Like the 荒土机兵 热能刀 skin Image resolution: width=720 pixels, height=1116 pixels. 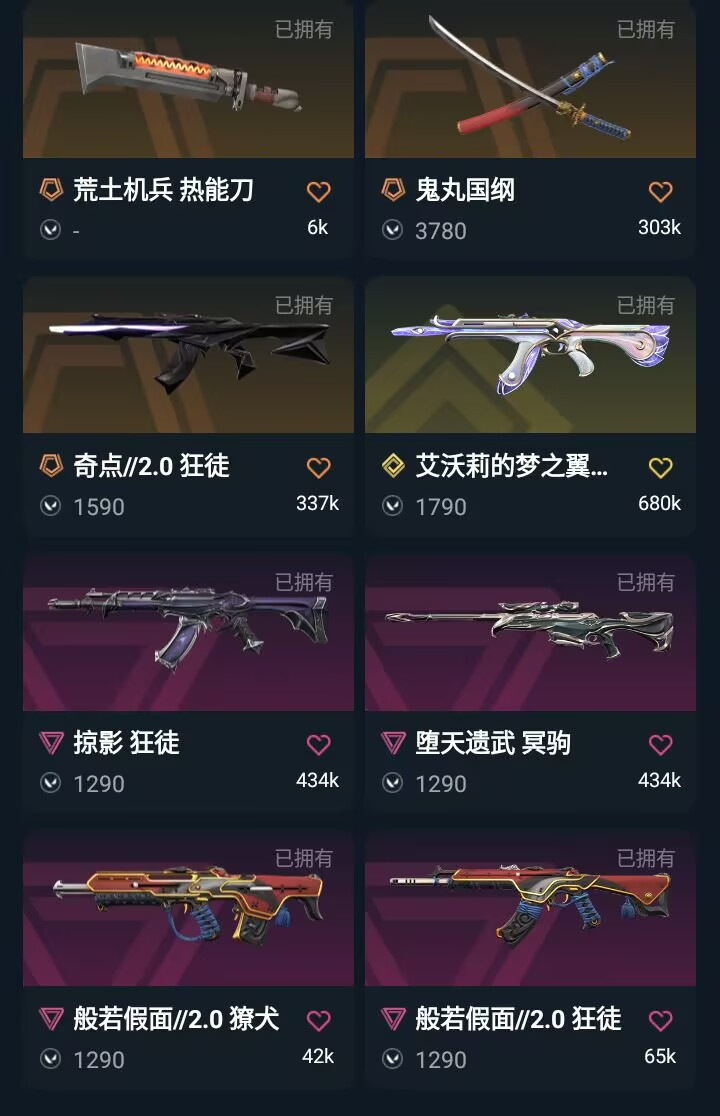(318, 191)
